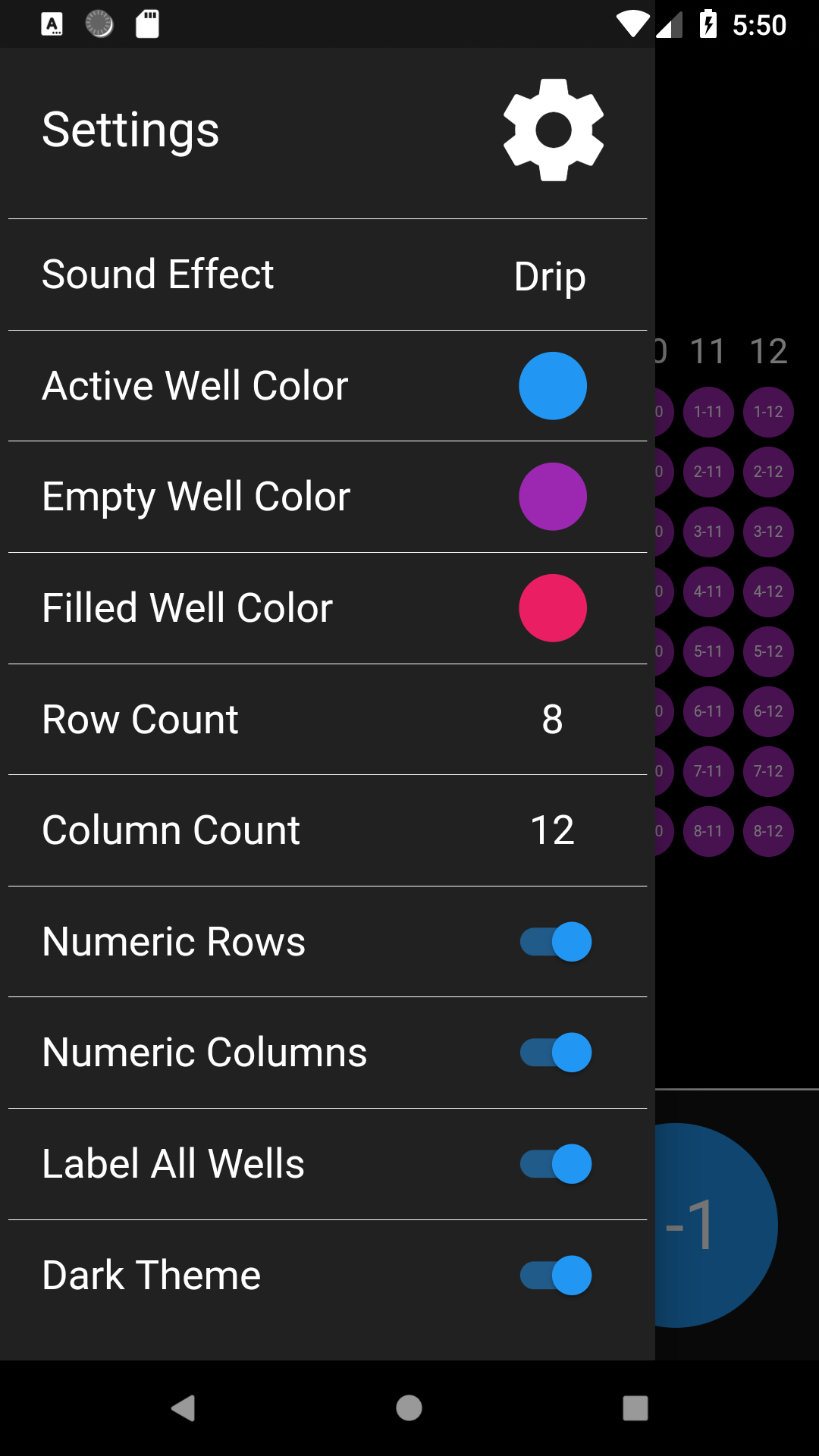
Task: Tap the well labeled 4-12
Action: pyautogui.click(x=768, y=591)
